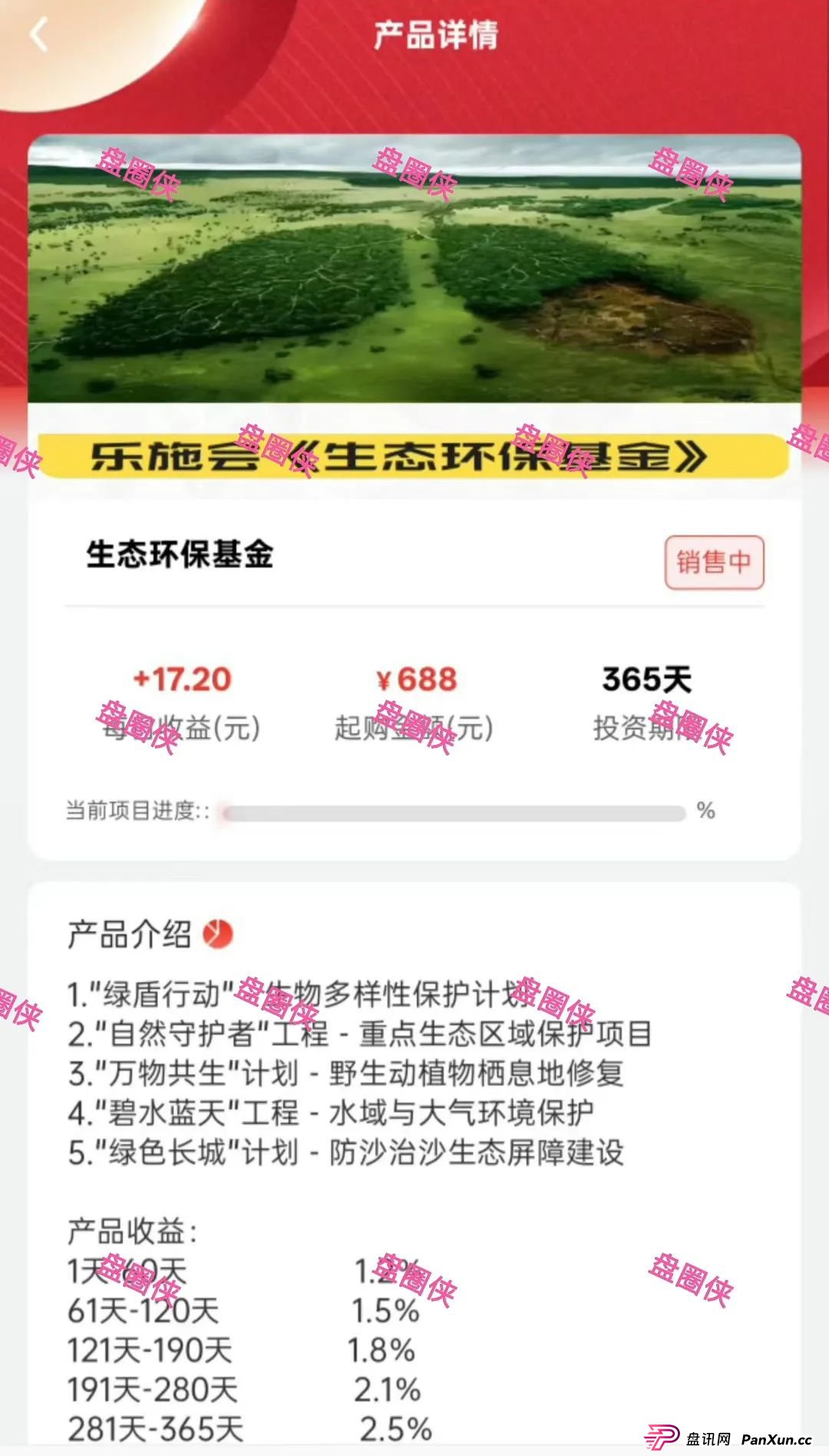
Task: Select the red chevron inside the circular header badge
Action: point(40,35)
